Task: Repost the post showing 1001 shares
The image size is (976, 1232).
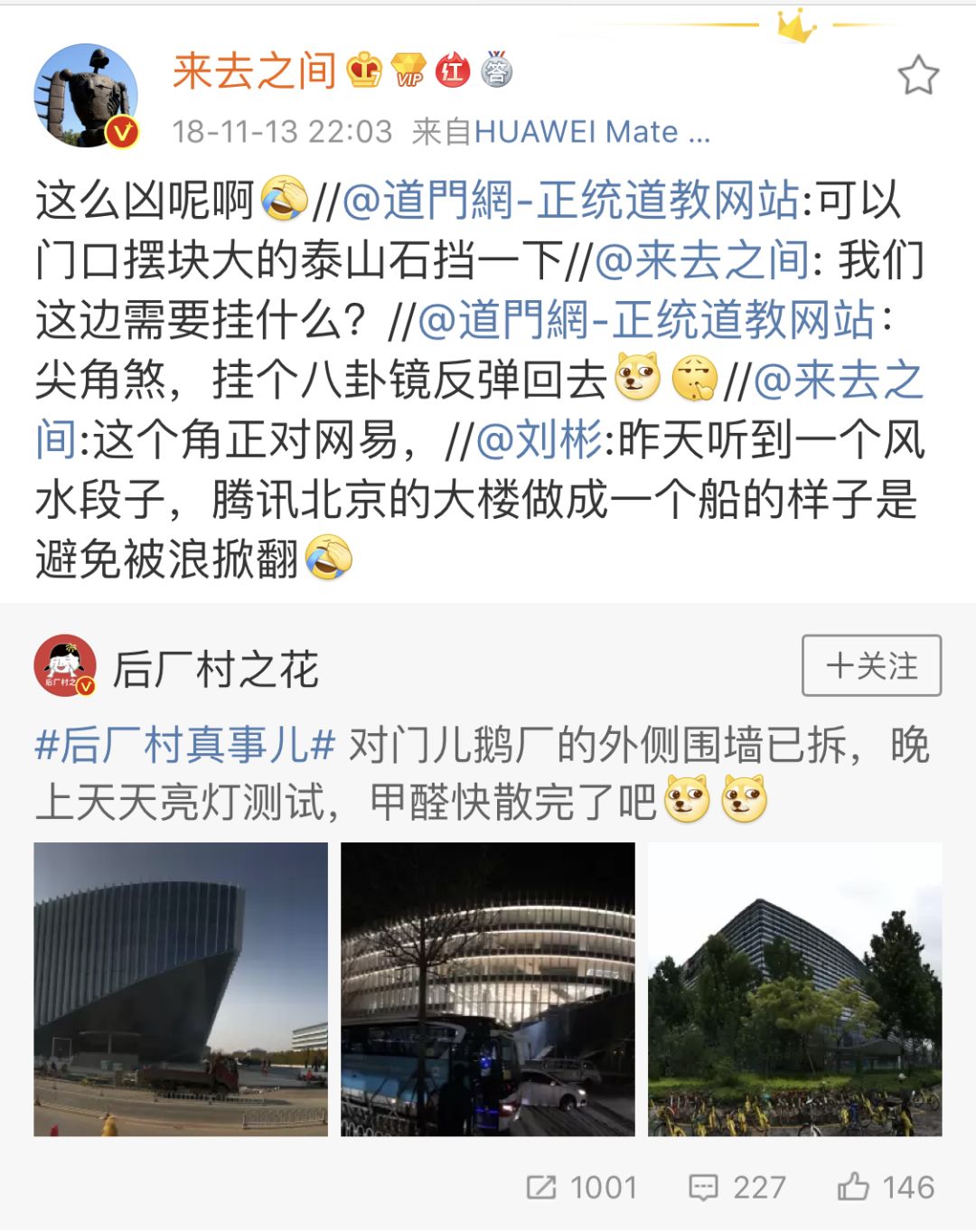Action: coord(582,1187)
